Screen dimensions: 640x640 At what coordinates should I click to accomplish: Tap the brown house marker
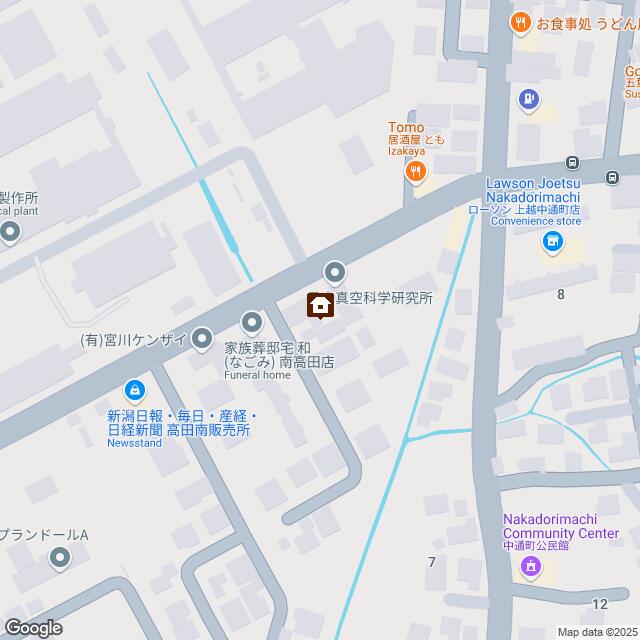pyautogui.click(x=320, y=303)
